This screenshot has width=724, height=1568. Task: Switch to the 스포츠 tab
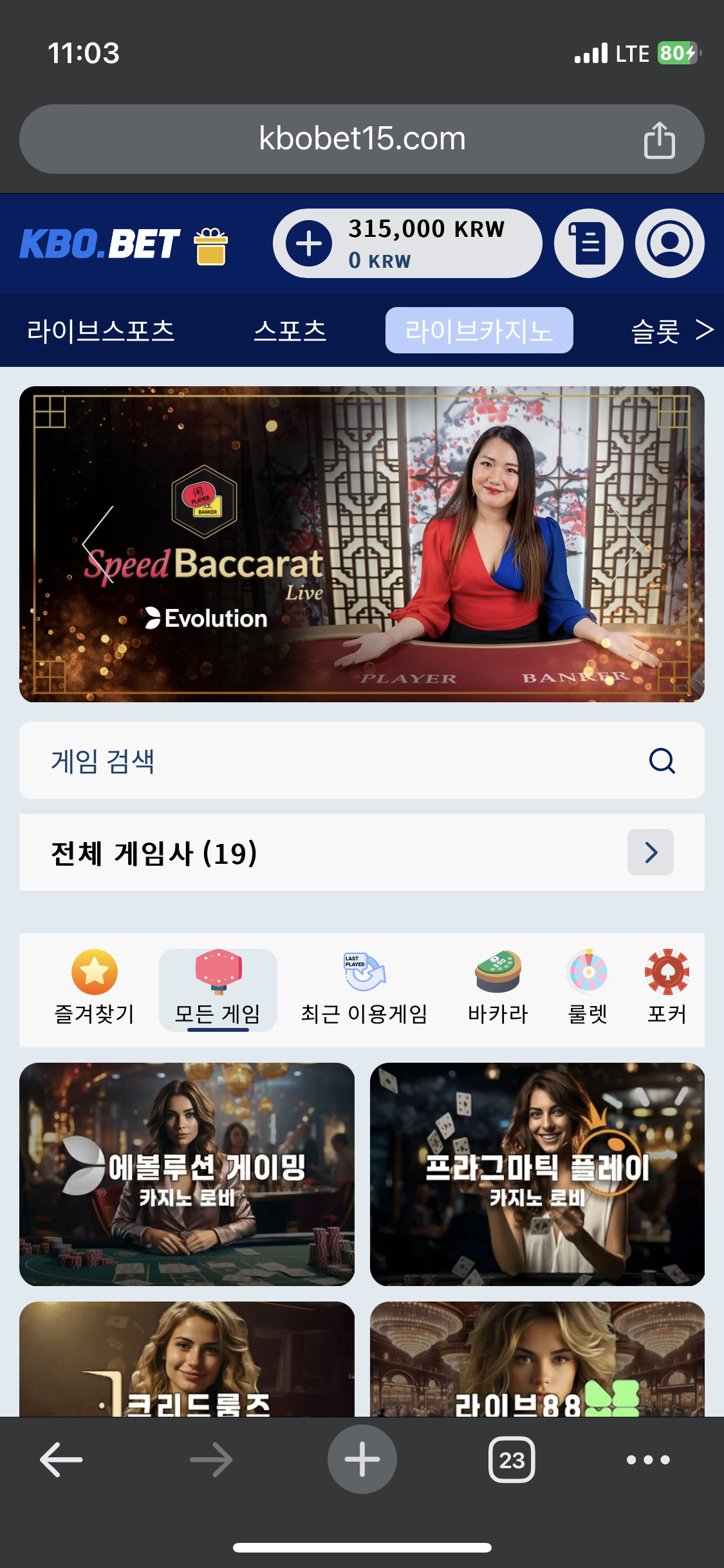click(x=290, y=330)
